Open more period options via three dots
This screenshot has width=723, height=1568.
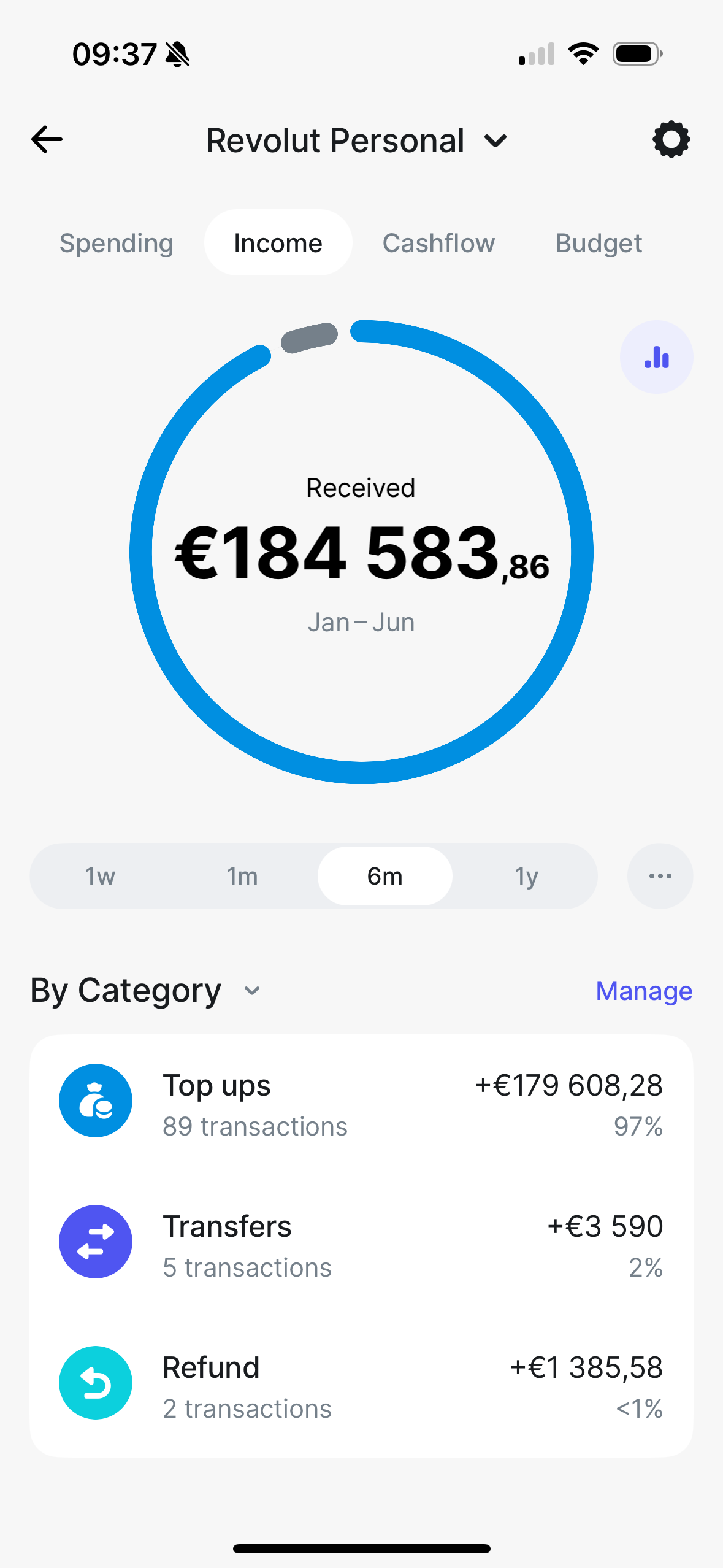pyautogui.click(x=660, y=876)
